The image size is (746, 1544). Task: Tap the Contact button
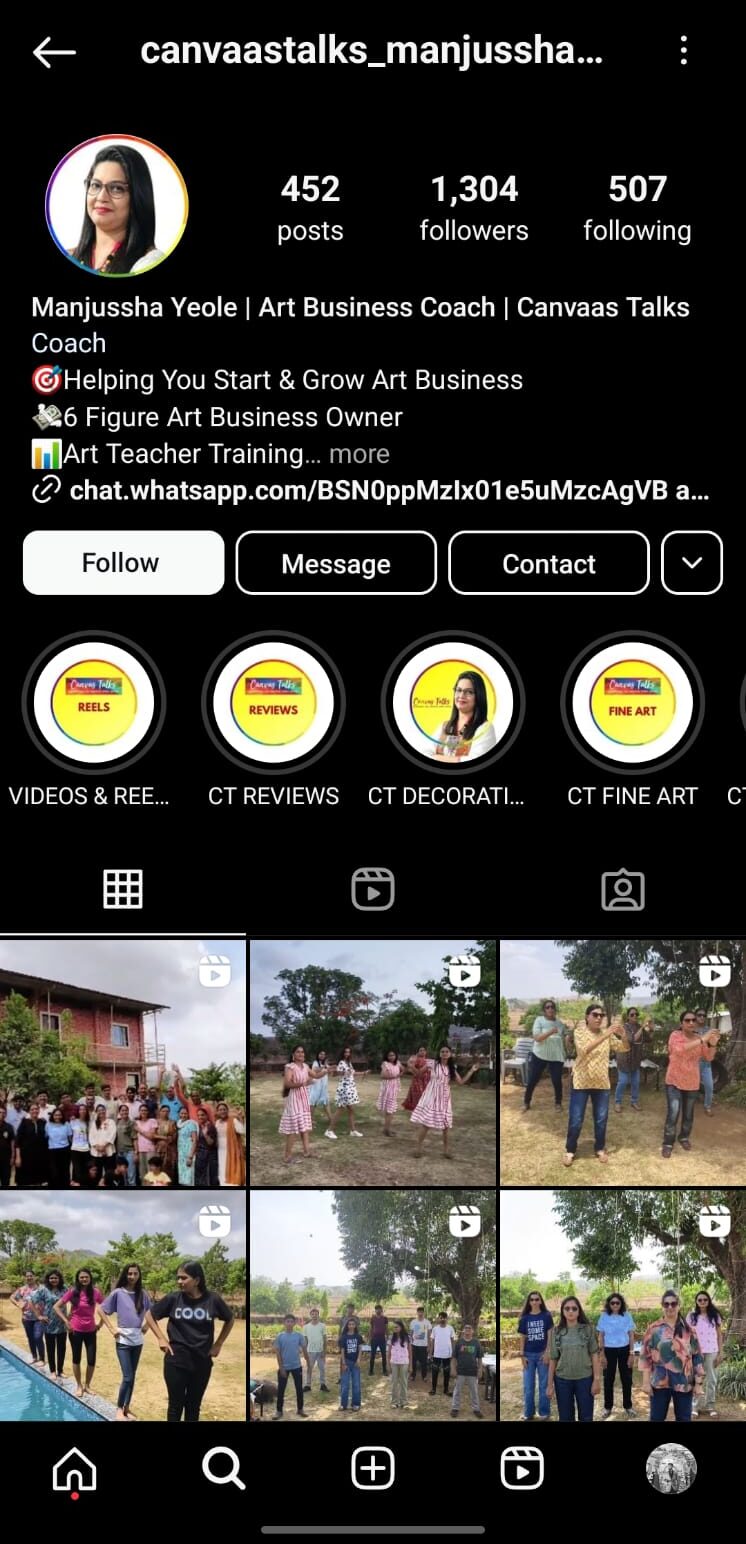[548, 563]
